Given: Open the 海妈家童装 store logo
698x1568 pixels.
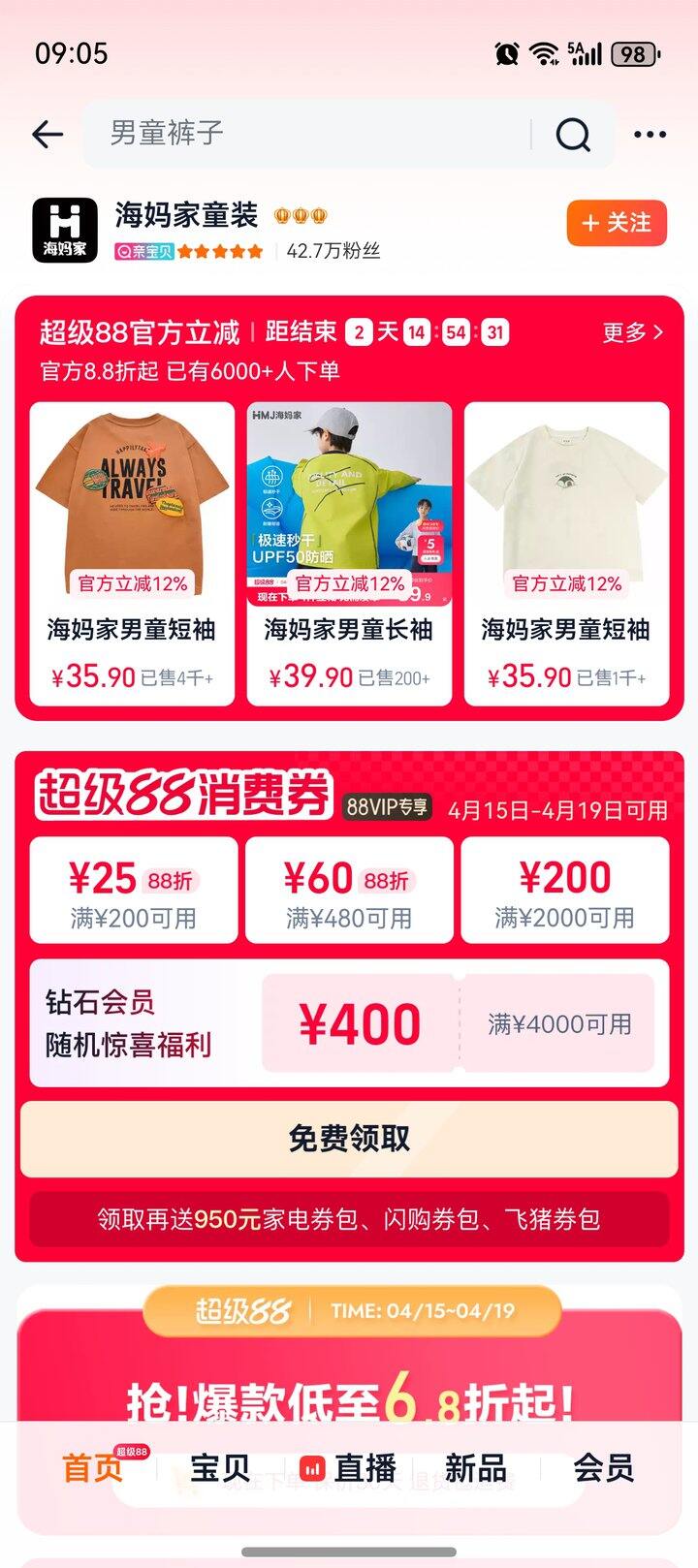Looking at the screenshot, I should click(x=65, y=231).
